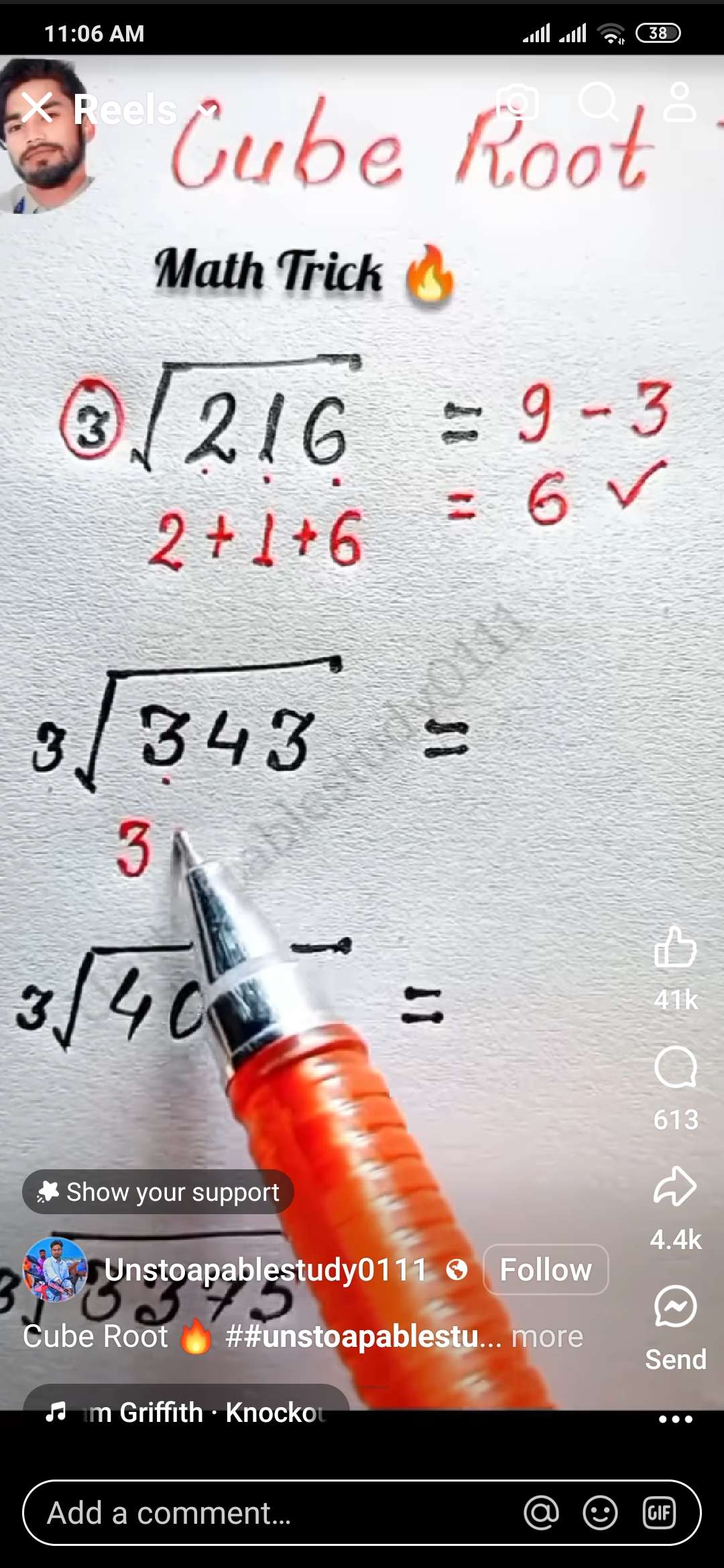Open the profile icon
Image resolution: width=724 pixels, height=1568 pixels.
[x=679, y=103]
